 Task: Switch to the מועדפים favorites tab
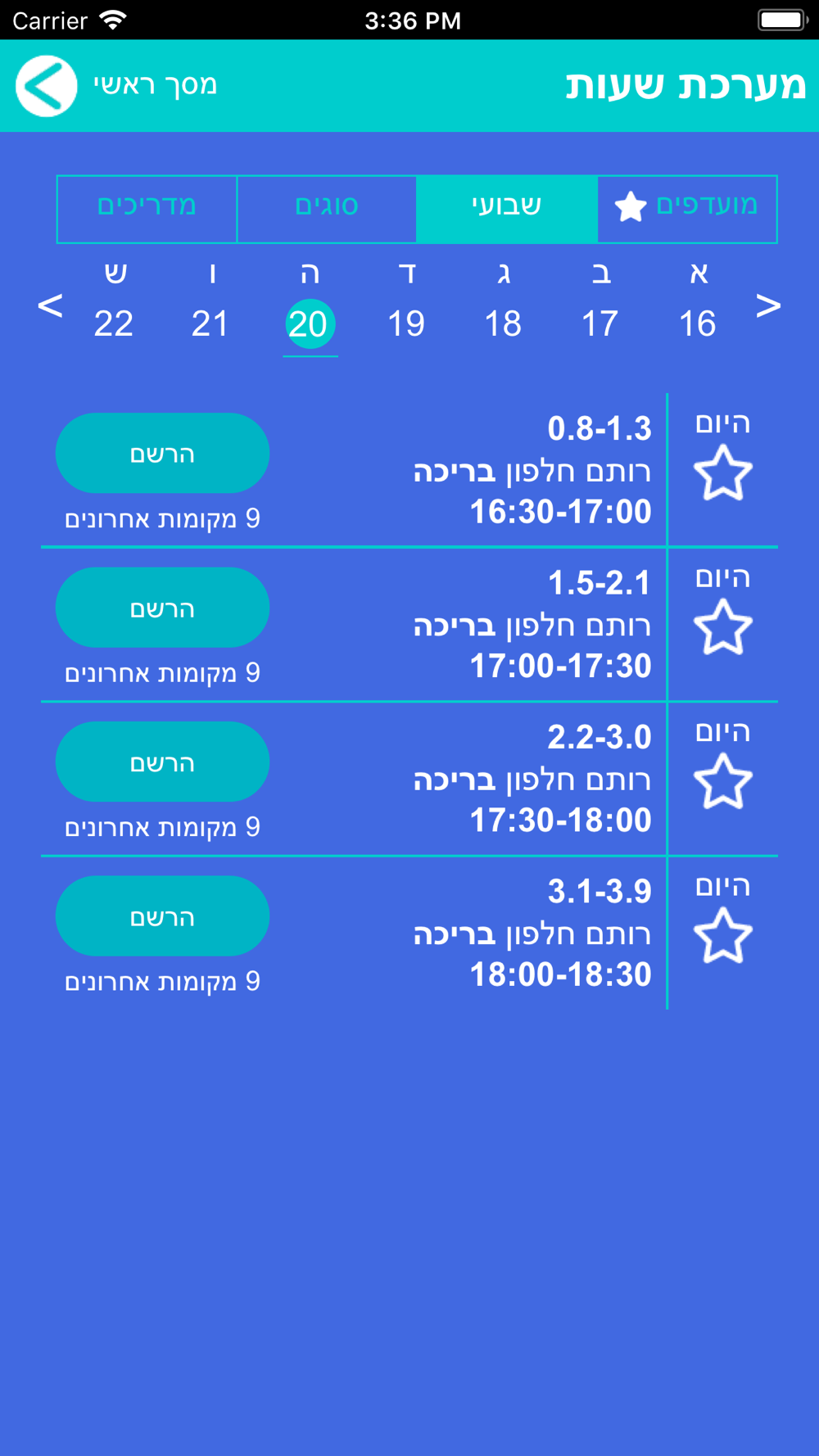tap(687, 209)
